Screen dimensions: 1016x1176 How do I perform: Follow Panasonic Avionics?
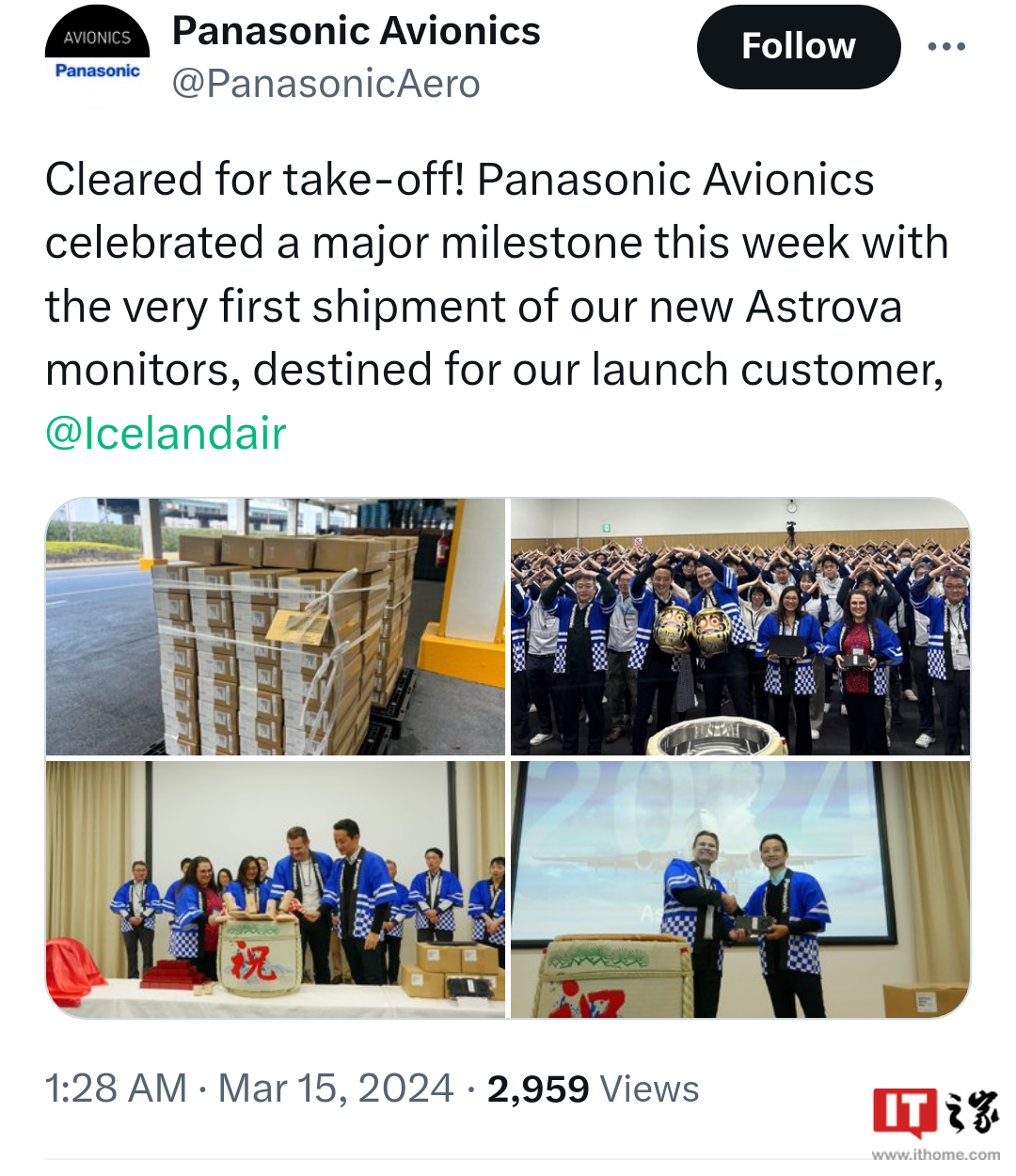pos(798,47)
